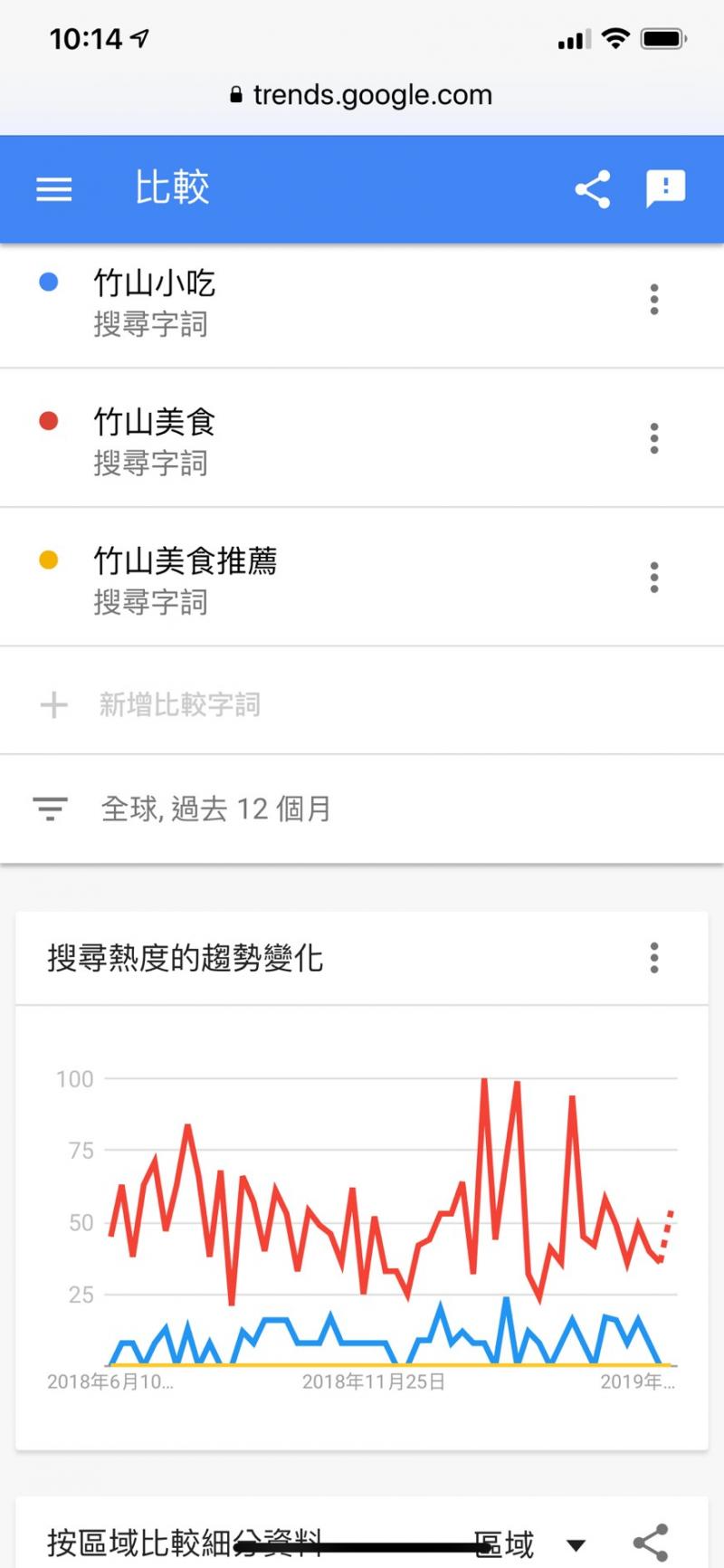724x1568 pixels.
Task: Open options for 搜尋熱度的趨勢變化 chart
Action: (654, 958)
